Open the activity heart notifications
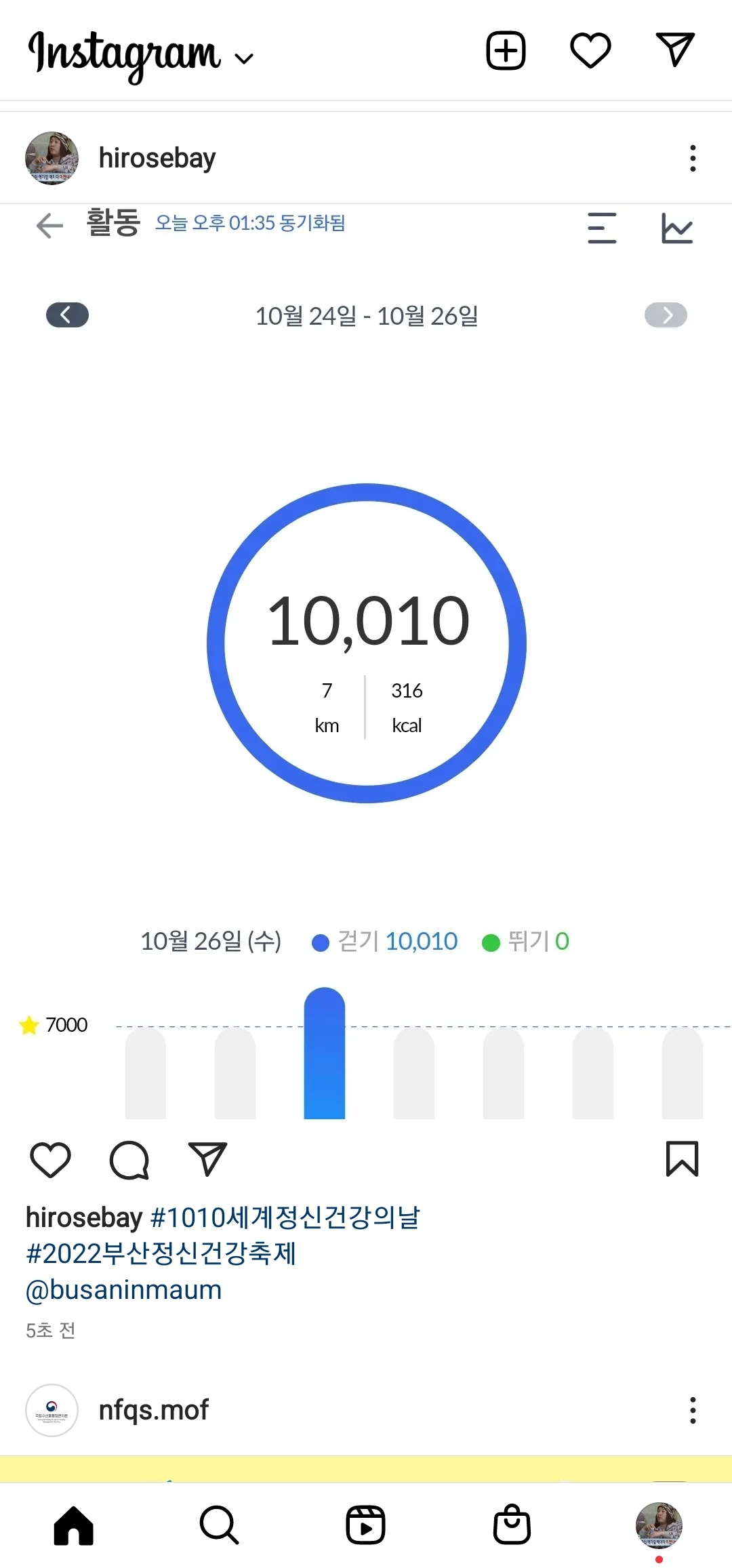 click(x=590, y=51)
